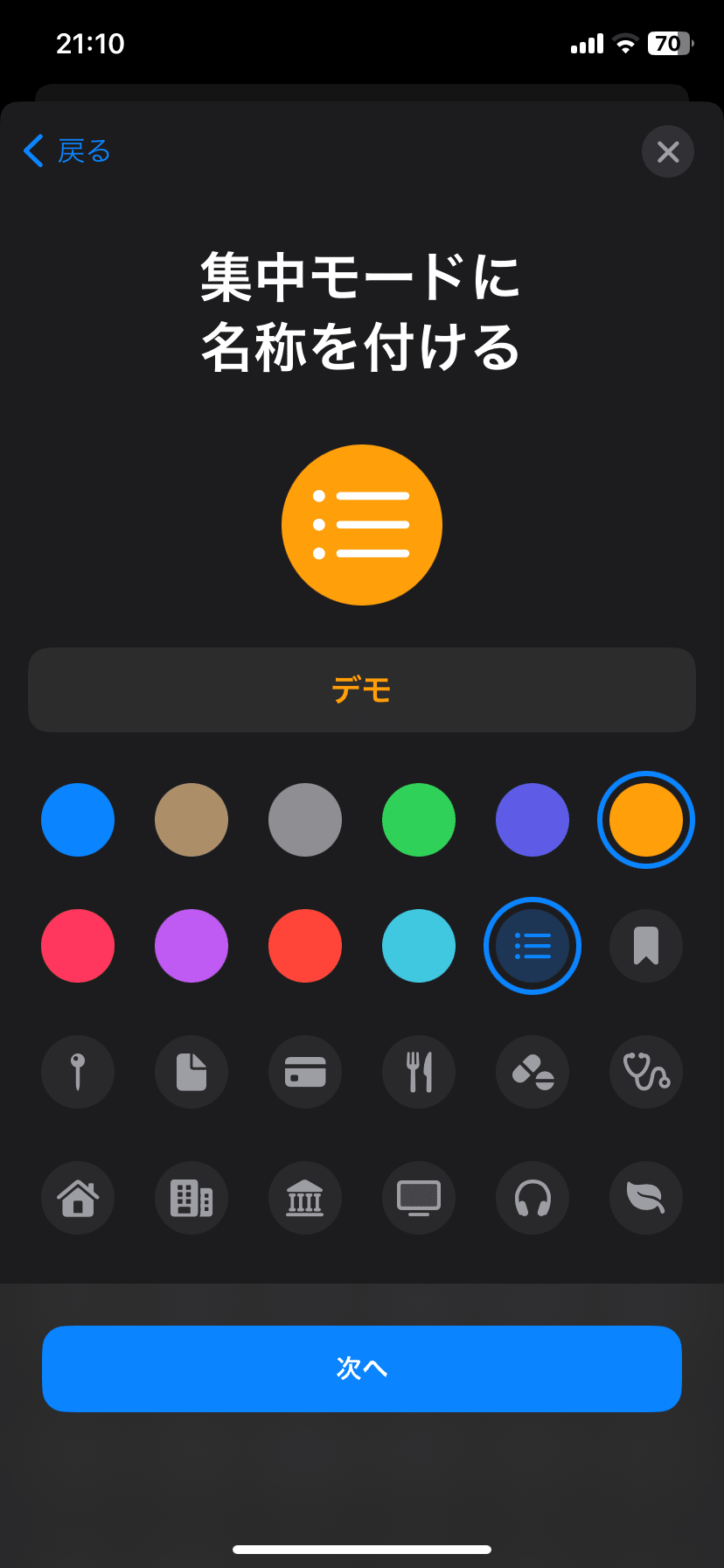The width and height of the screenshot is (724, 1568).
Task: Go back with 戻る
Action: (x=67, y=151)
